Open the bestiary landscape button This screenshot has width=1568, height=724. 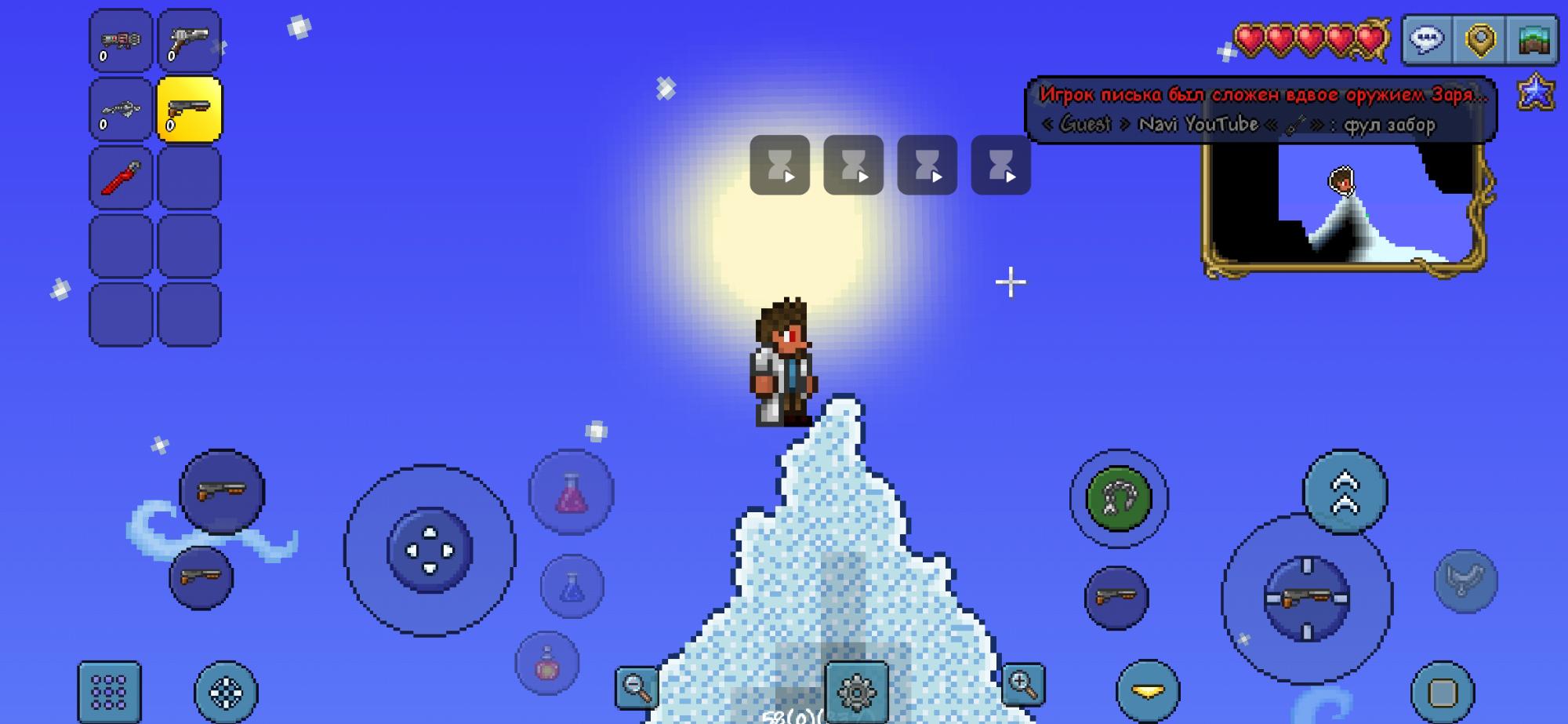[x=1534, y=39]
